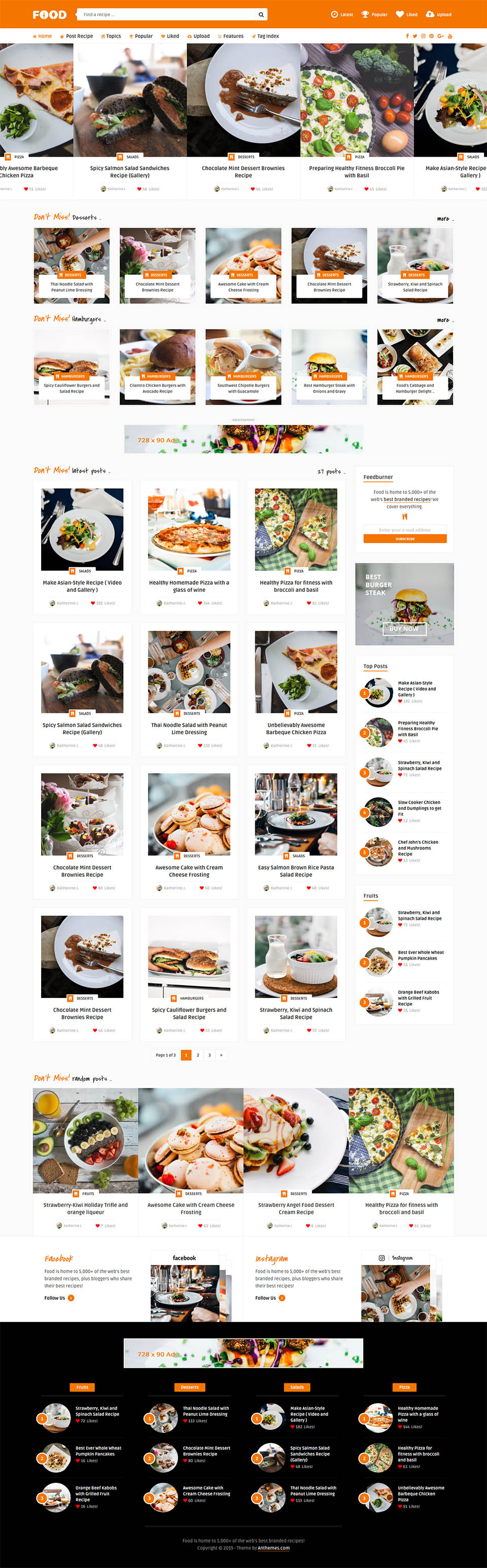Viewport: 487px width, 1568px height.
Task: Tap Buy Now on the burger banner
Action: (404, 629)
